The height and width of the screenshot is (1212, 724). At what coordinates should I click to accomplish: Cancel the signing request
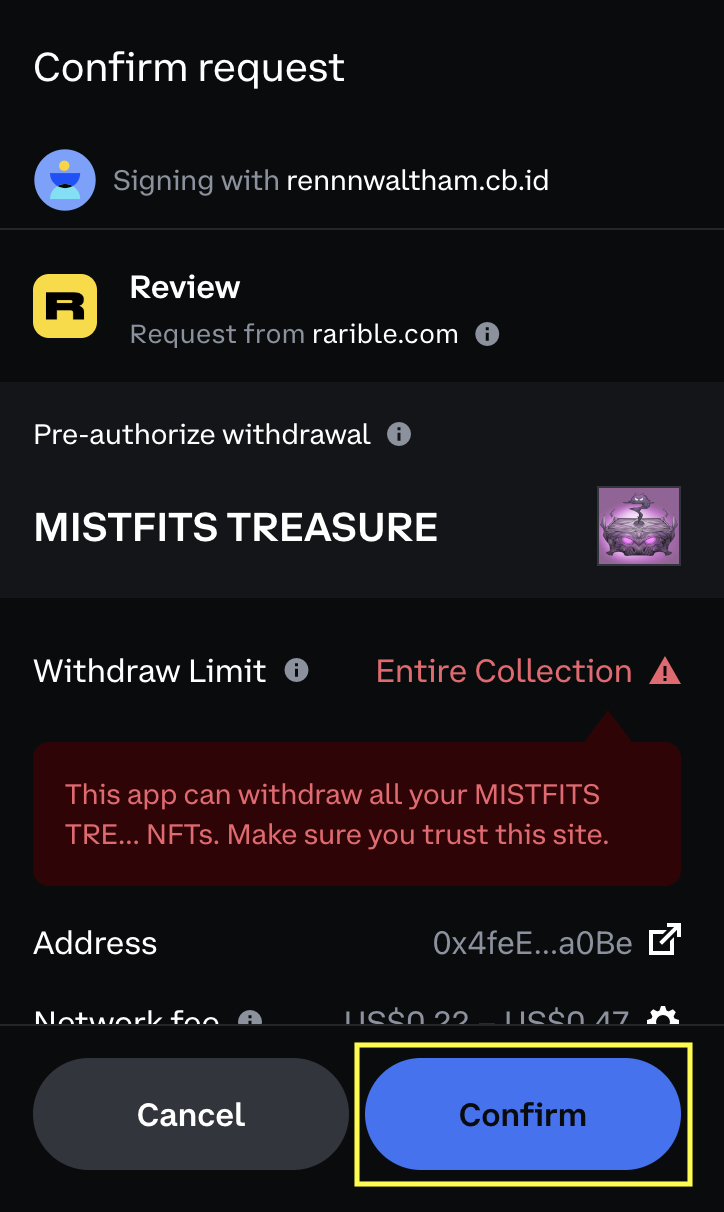[190, 1113]
